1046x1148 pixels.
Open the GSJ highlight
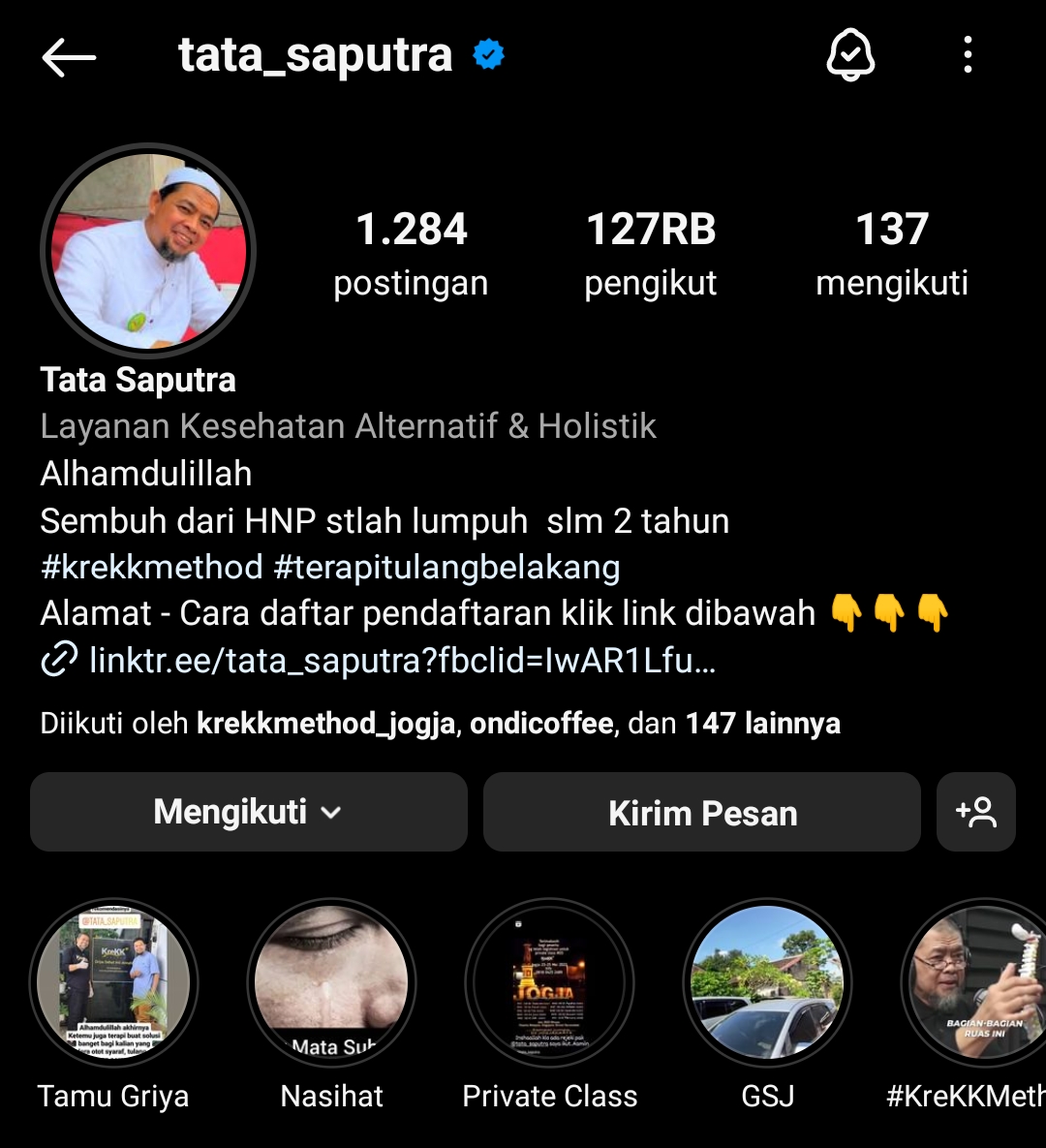pyautogui.click(x=768, y=982)
